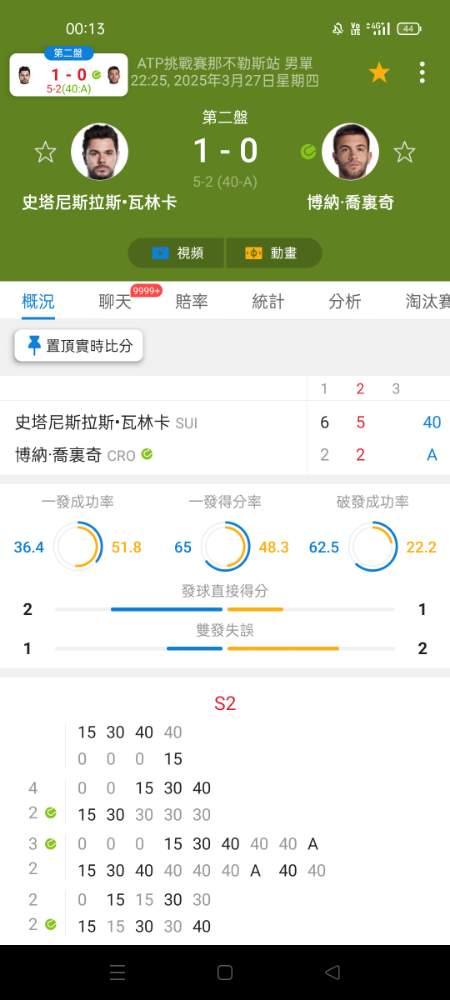Favorite player 博納·喬裏奇 with the star
This screenshot has width=450, height=1000.
click(404, 152)
